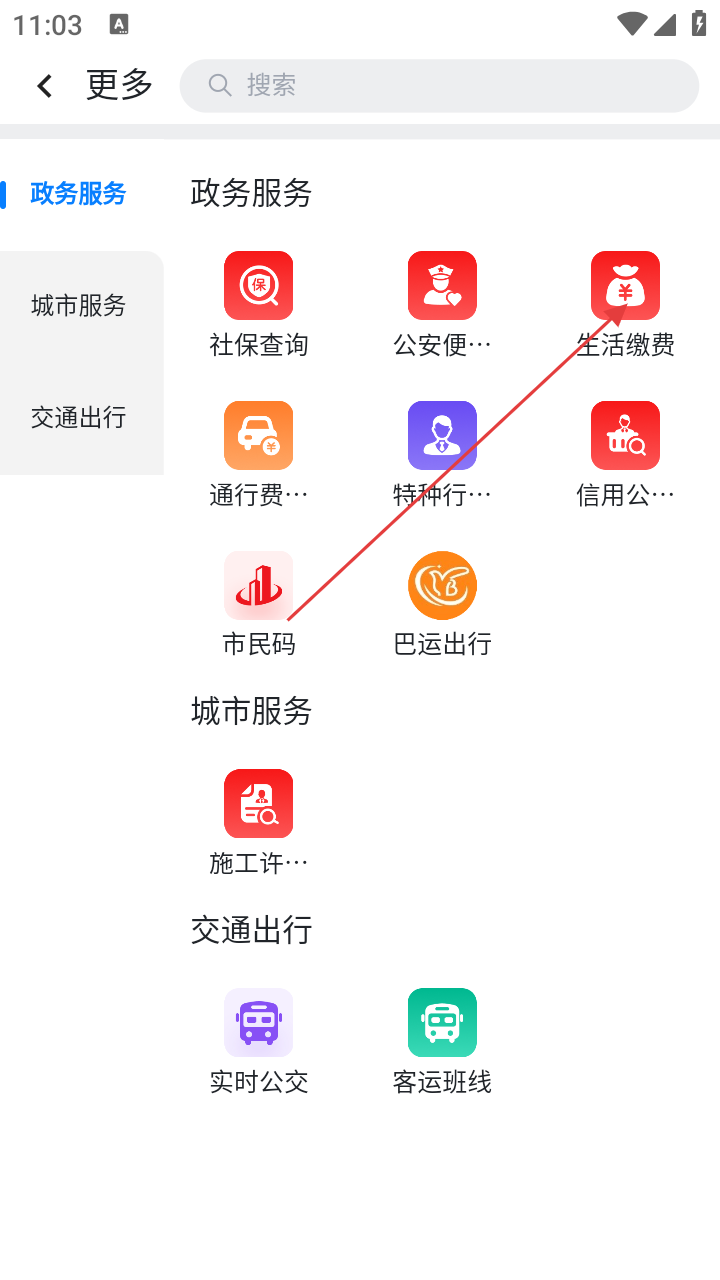The width and height of the screenshot is (720, 1280).
Task: Switch to the 交通出行 side tab
Action: (79, 418)
